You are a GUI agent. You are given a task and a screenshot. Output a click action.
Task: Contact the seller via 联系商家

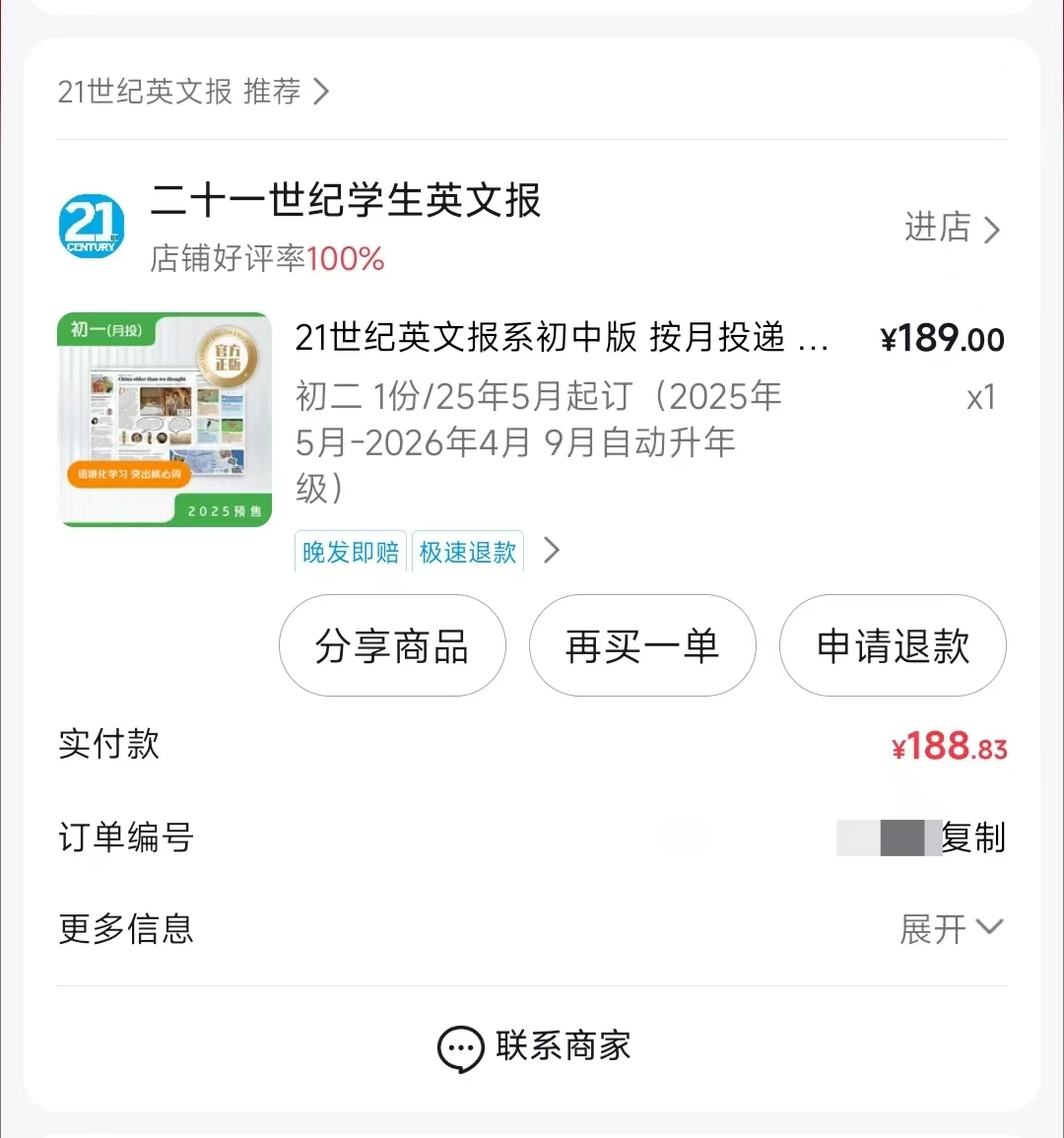[534, 1046]
